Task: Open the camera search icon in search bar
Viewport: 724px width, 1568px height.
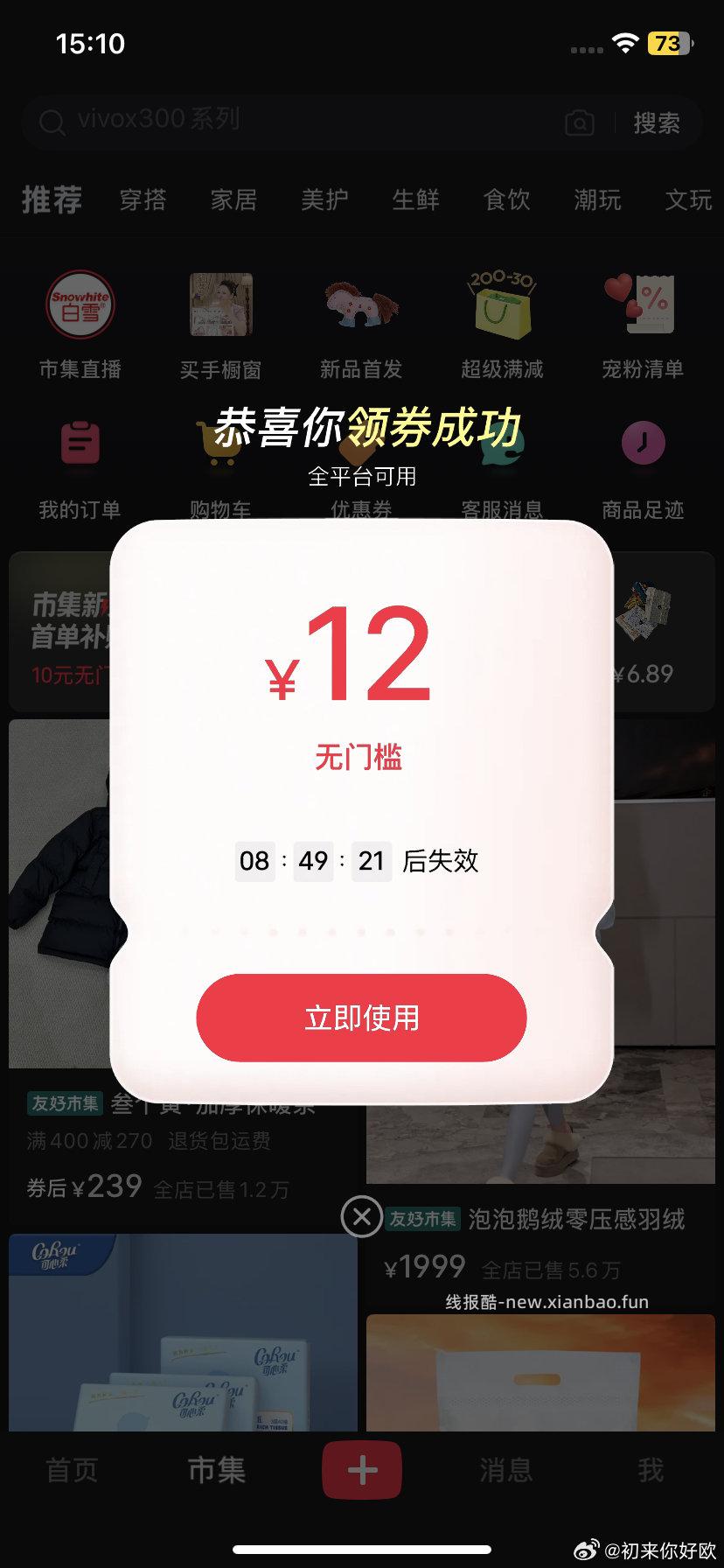Action: (x=581, y=122)
